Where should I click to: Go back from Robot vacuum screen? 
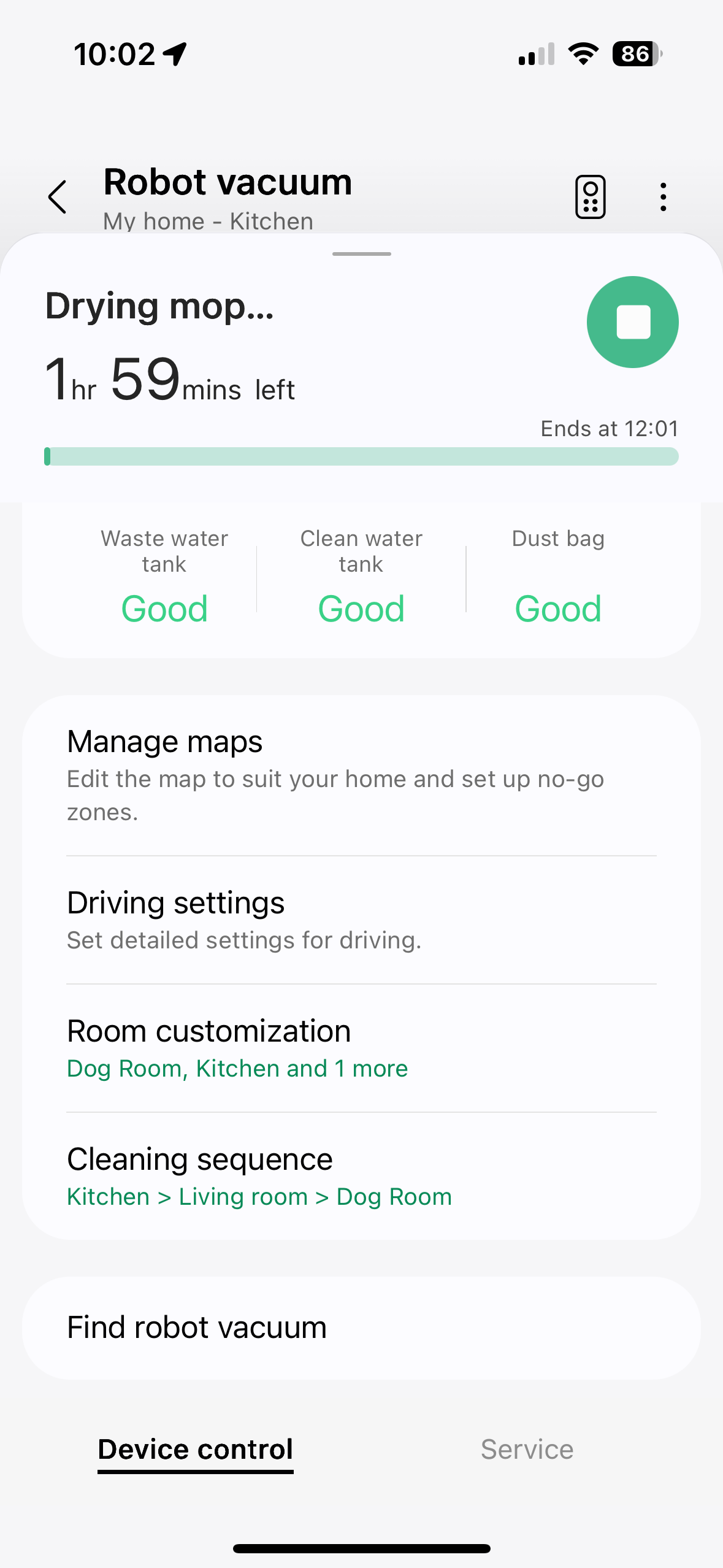58,197
